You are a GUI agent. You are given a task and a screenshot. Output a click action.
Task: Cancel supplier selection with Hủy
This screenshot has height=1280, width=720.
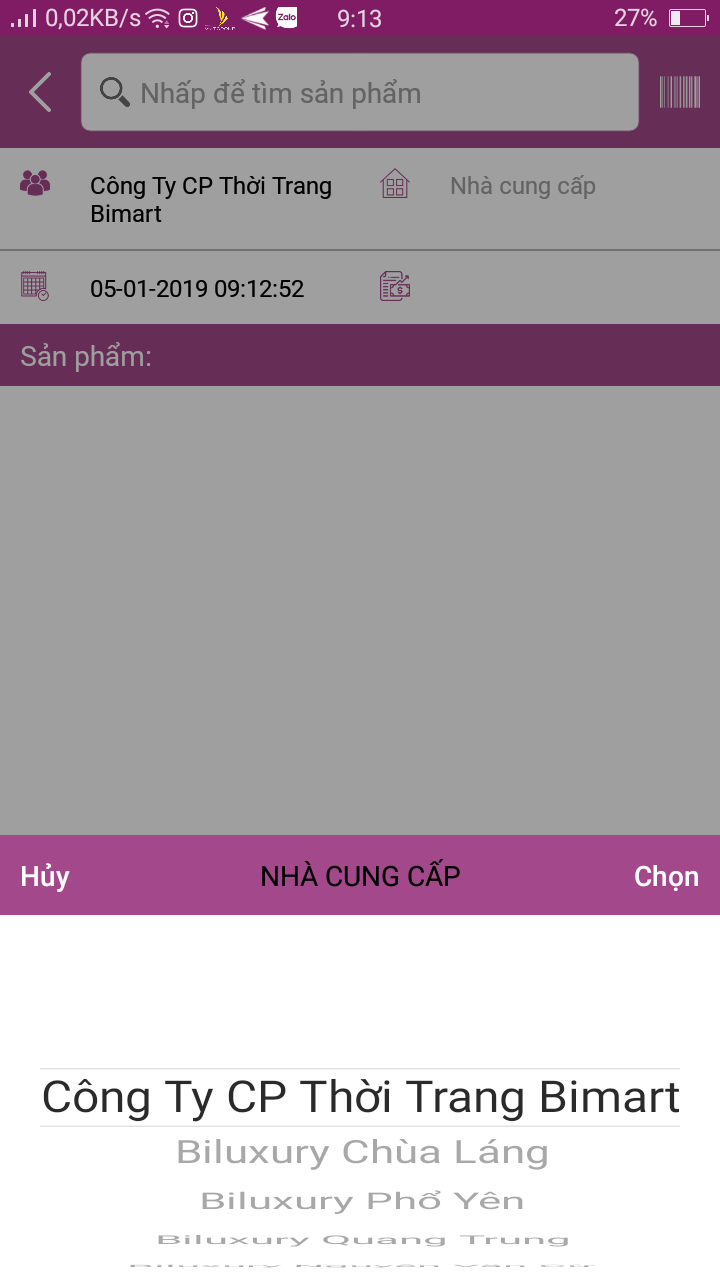[45, 876]
